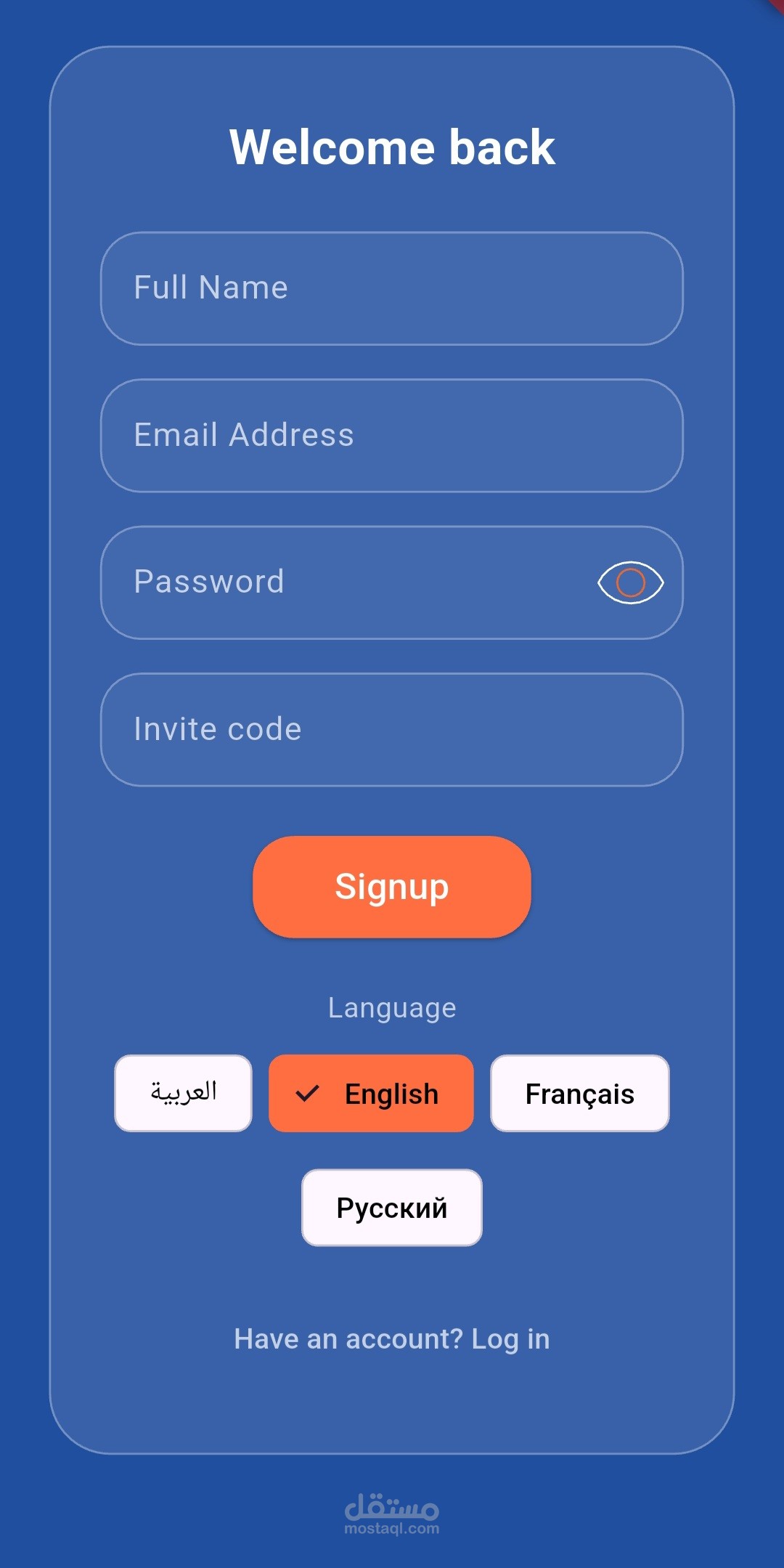This screenshot has height=1568, width=784.
Task: Submit the form with the Signup button
Action: coord(392,887)
